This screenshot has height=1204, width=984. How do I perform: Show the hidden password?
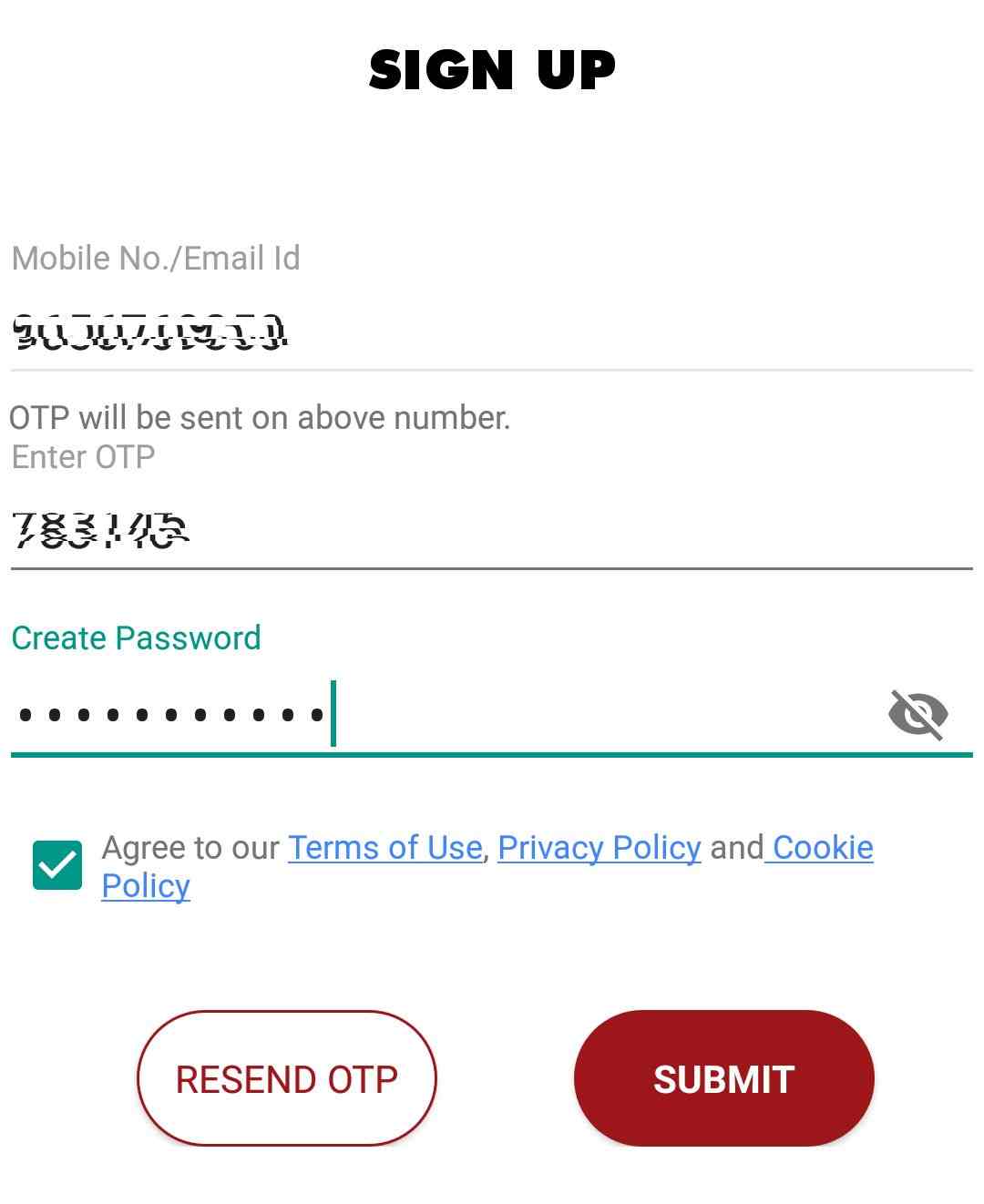917,714
